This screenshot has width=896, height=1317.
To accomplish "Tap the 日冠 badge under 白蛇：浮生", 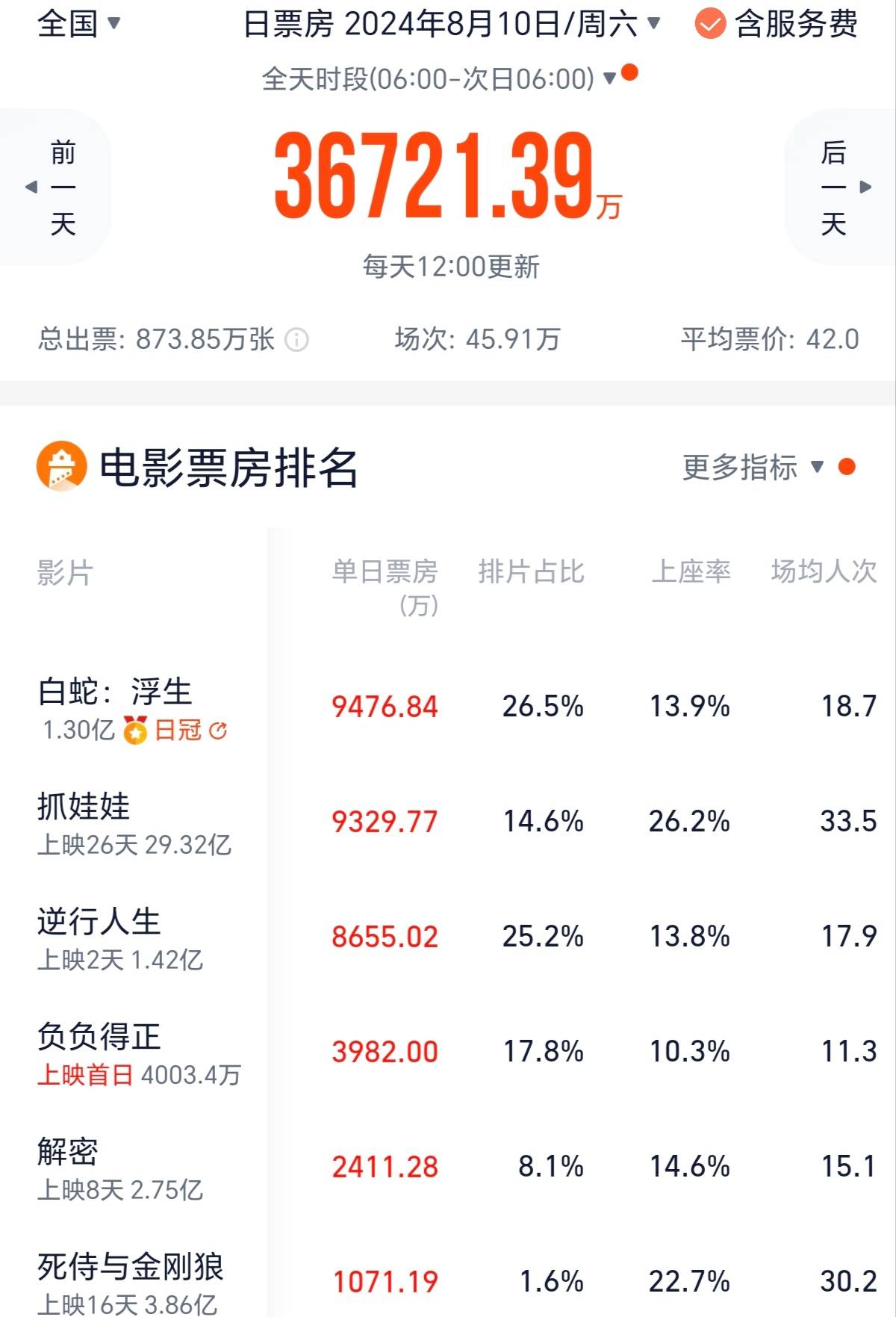I will (x=178, y=730).
